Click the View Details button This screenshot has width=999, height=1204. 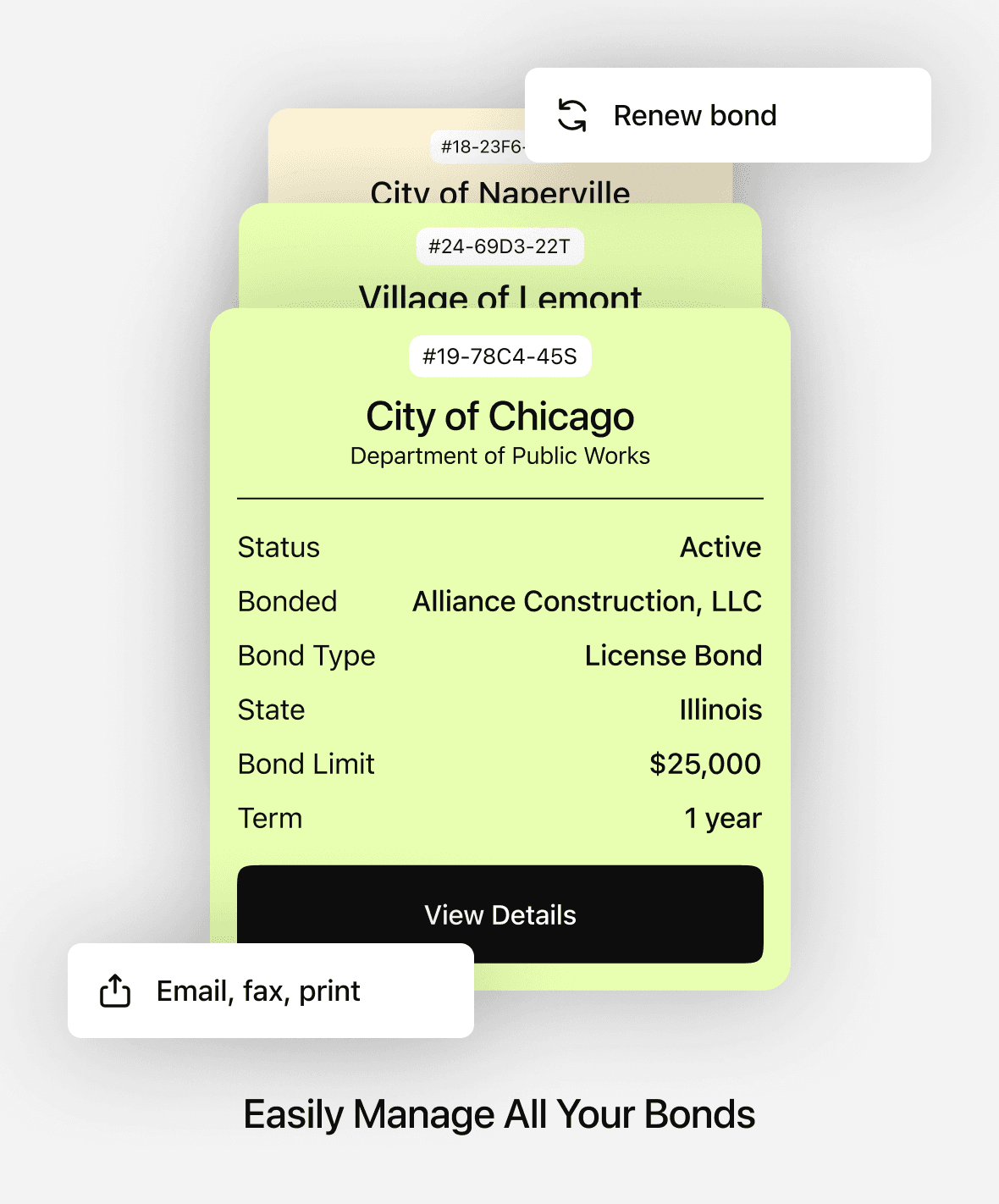point(499,914)
